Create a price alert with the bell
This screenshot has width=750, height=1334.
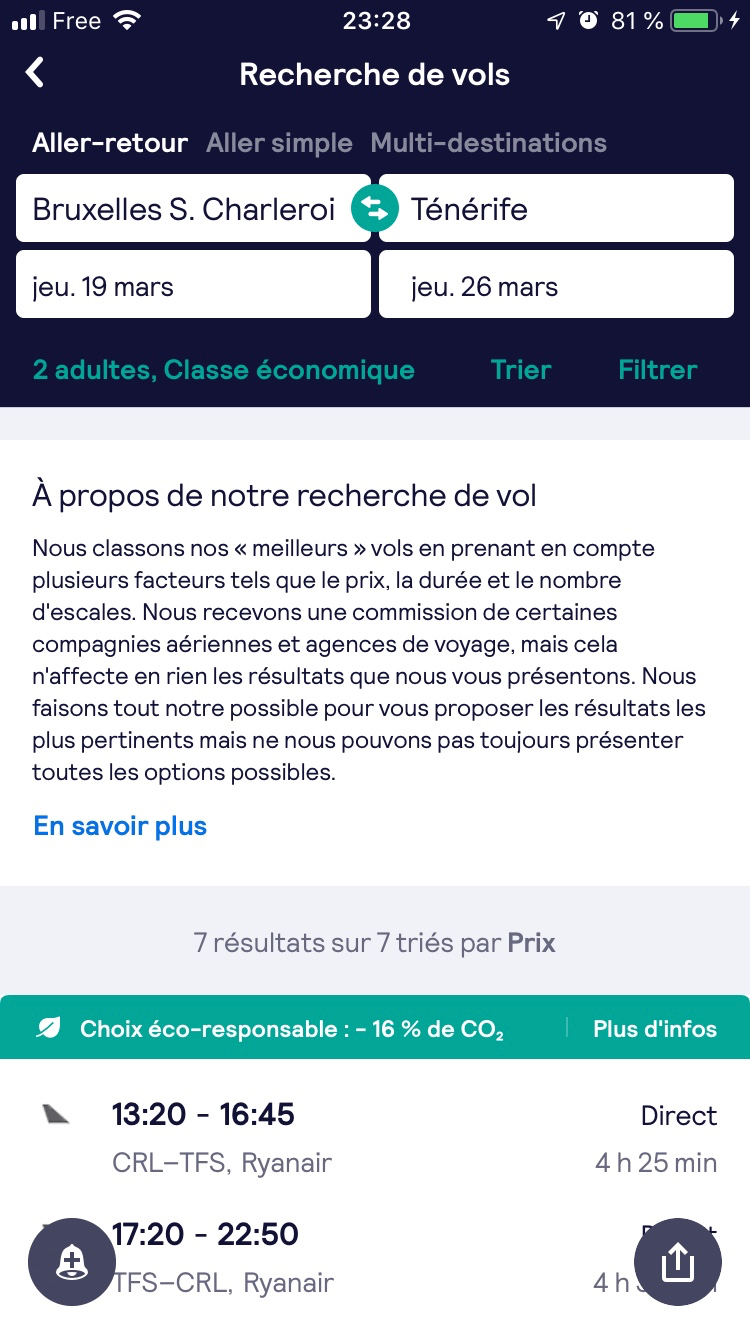(x=72, y=1262)
